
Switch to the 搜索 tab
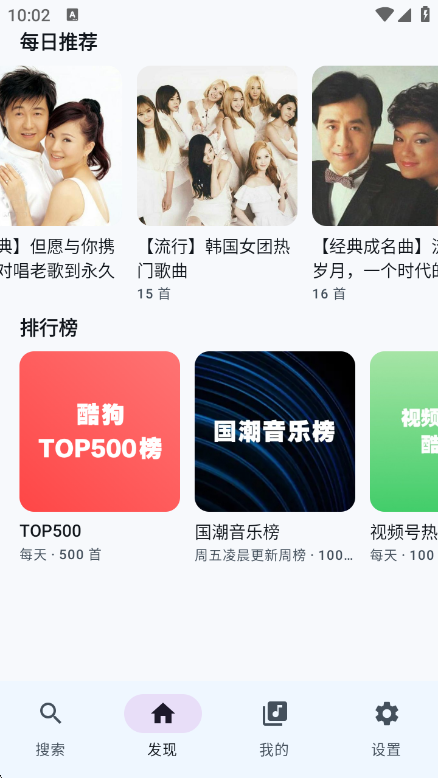[x=50, y=729]
